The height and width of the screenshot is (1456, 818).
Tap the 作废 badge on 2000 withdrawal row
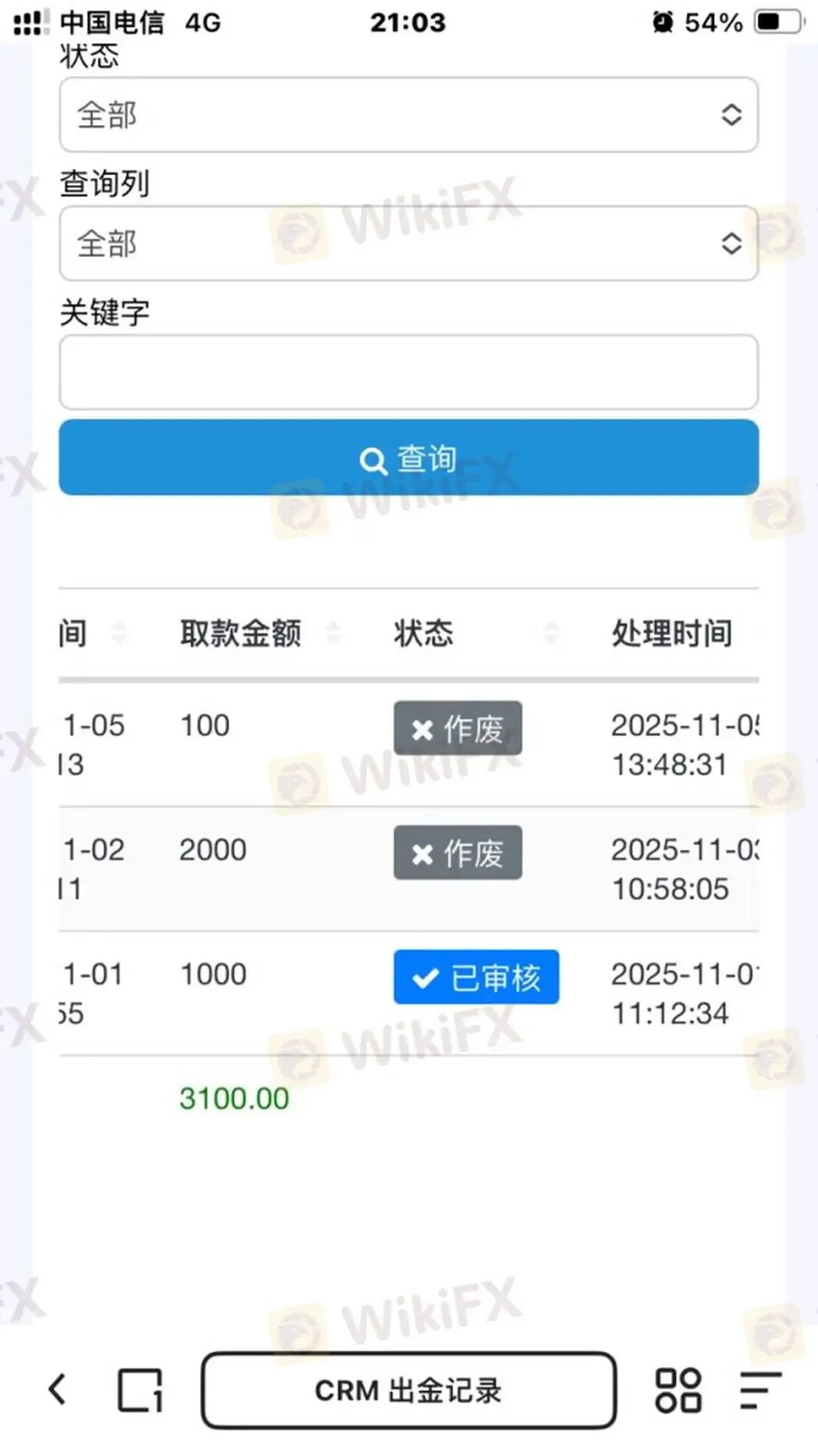(457, 854)
